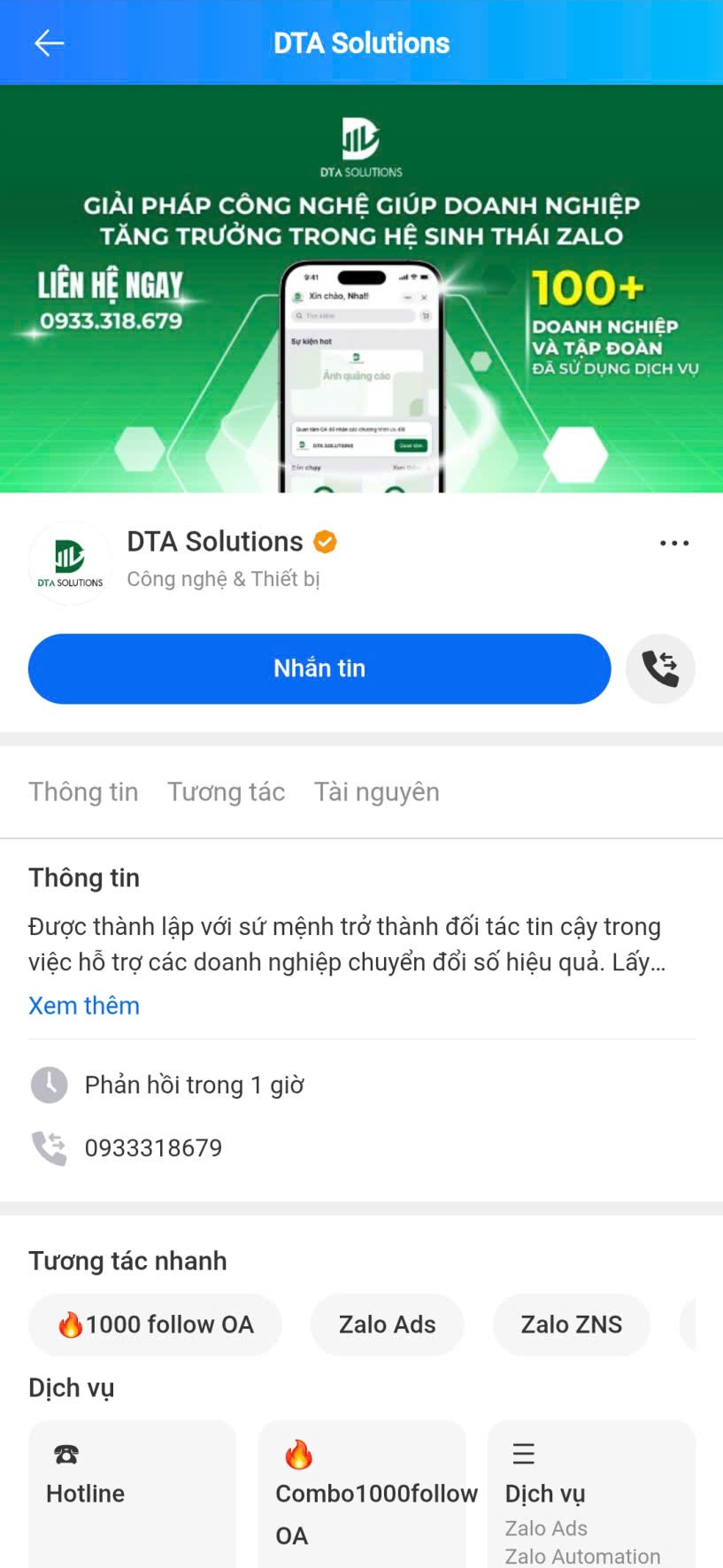View the DTA Solutions profile avatar
This screenshot has width=723, height=1568.
(x=70, y=563)
